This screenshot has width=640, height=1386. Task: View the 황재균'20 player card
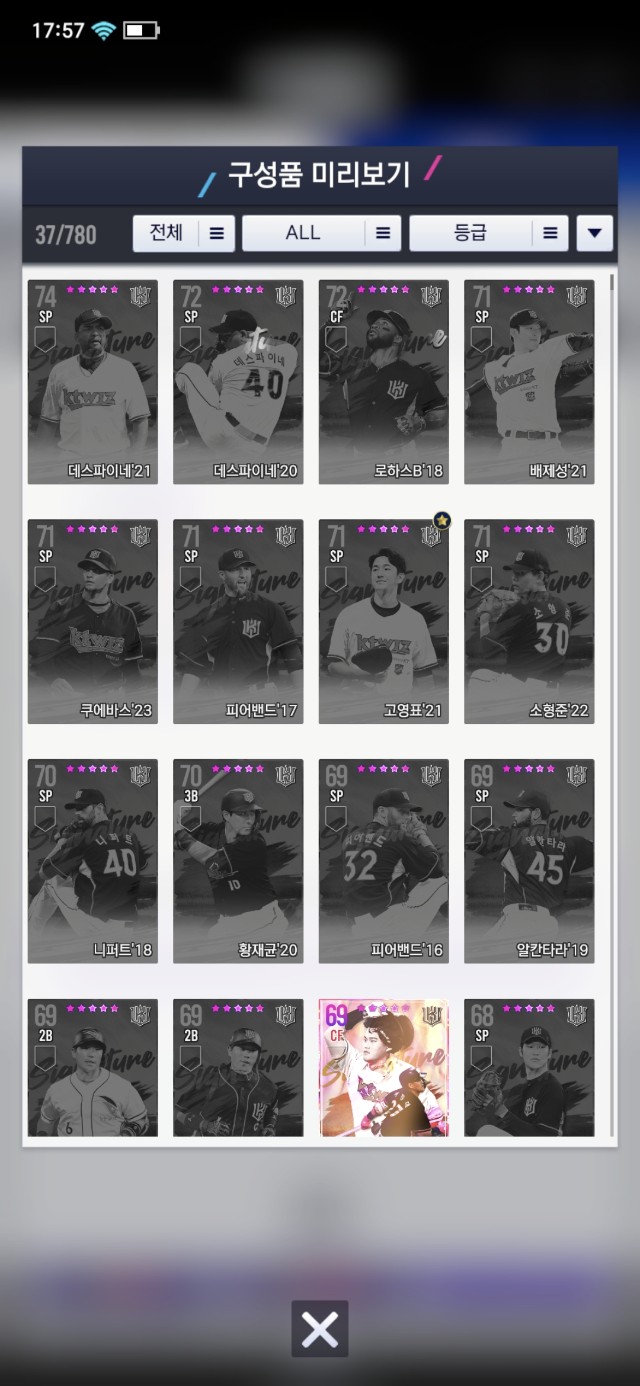(238, 861)
